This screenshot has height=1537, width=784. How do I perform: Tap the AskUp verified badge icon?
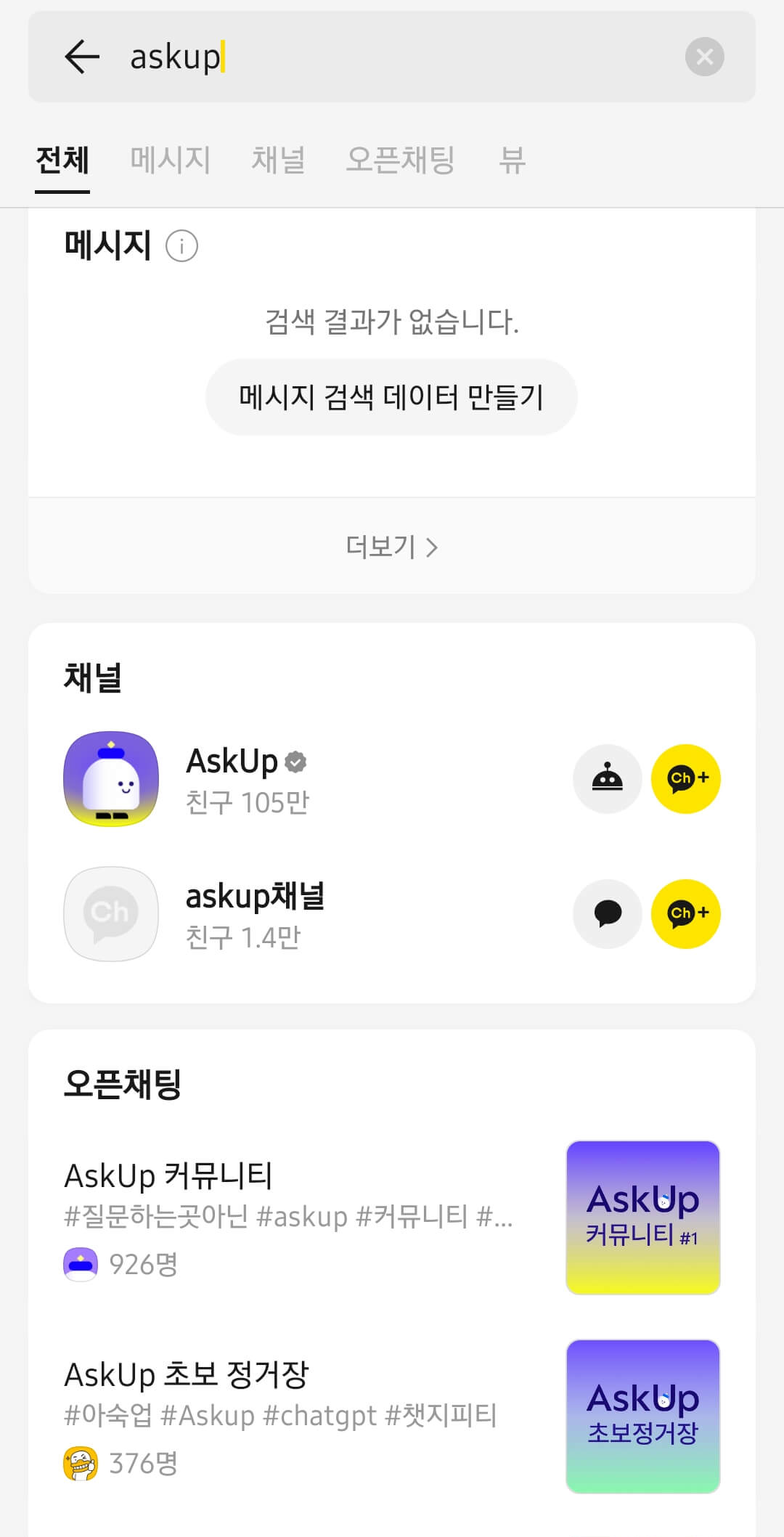(x=295, y=760)
